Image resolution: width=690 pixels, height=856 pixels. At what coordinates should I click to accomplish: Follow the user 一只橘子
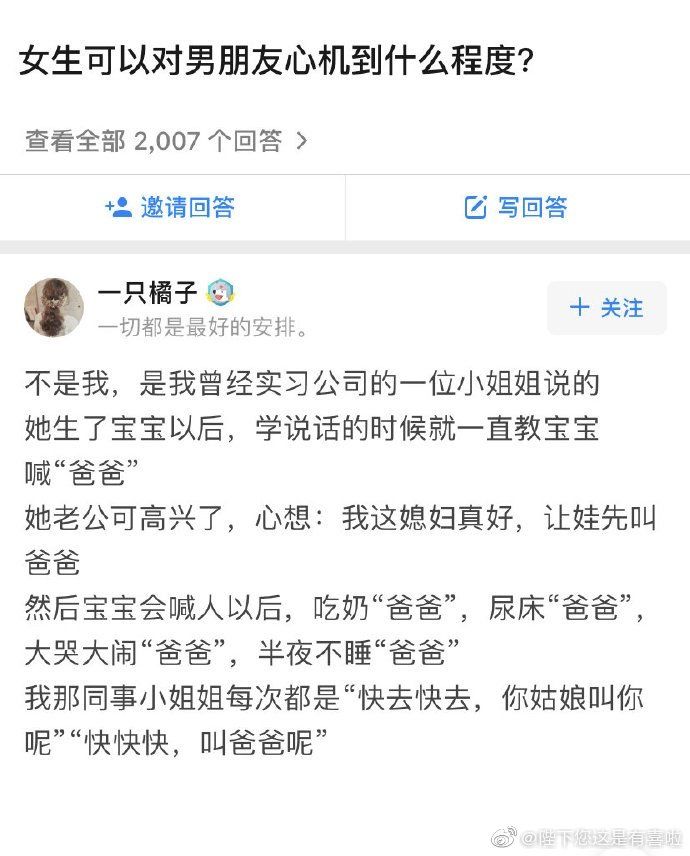click(606, 308)
